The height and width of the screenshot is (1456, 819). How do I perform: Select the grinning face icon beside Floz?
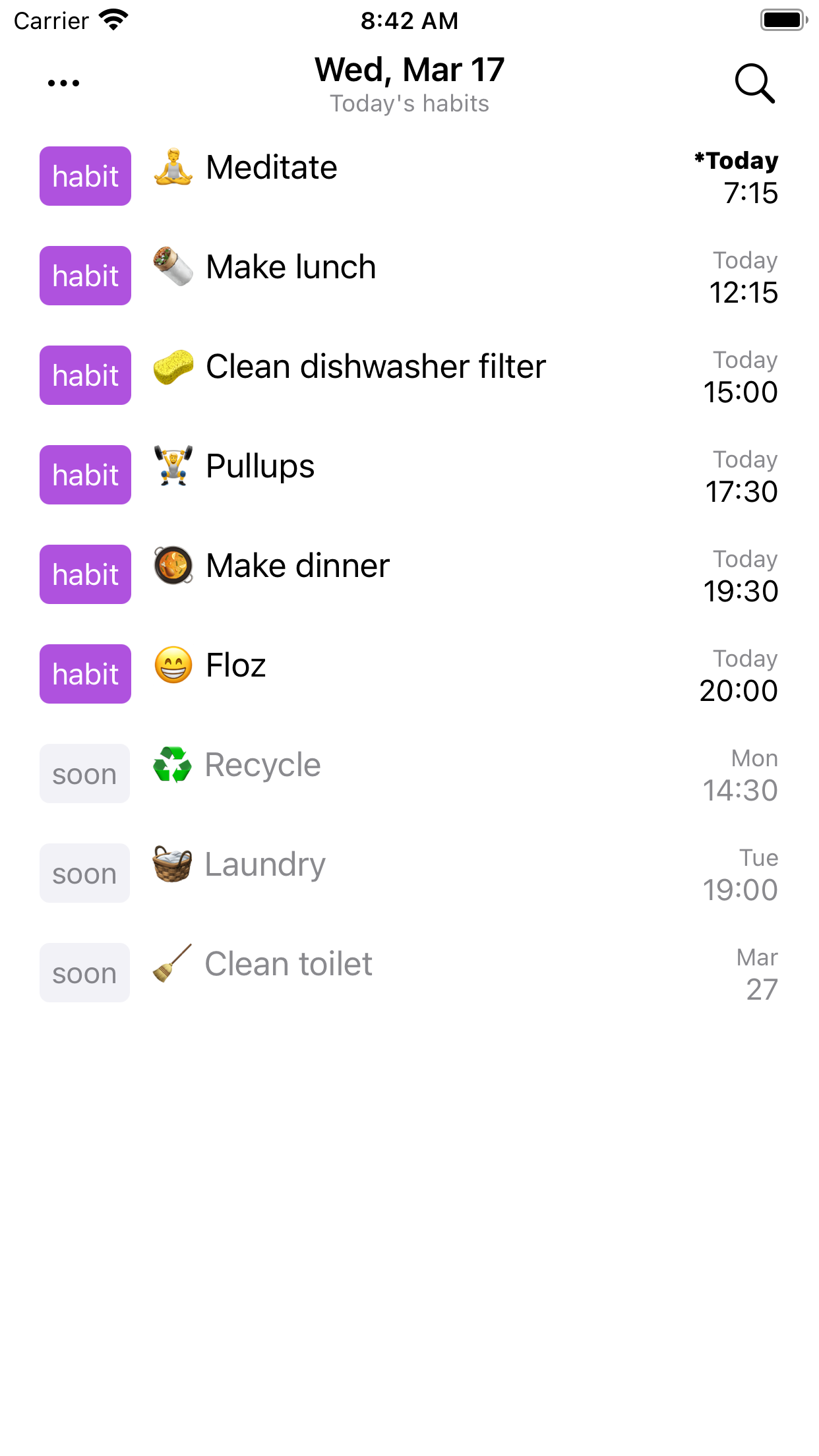click(x=173, y=667)
